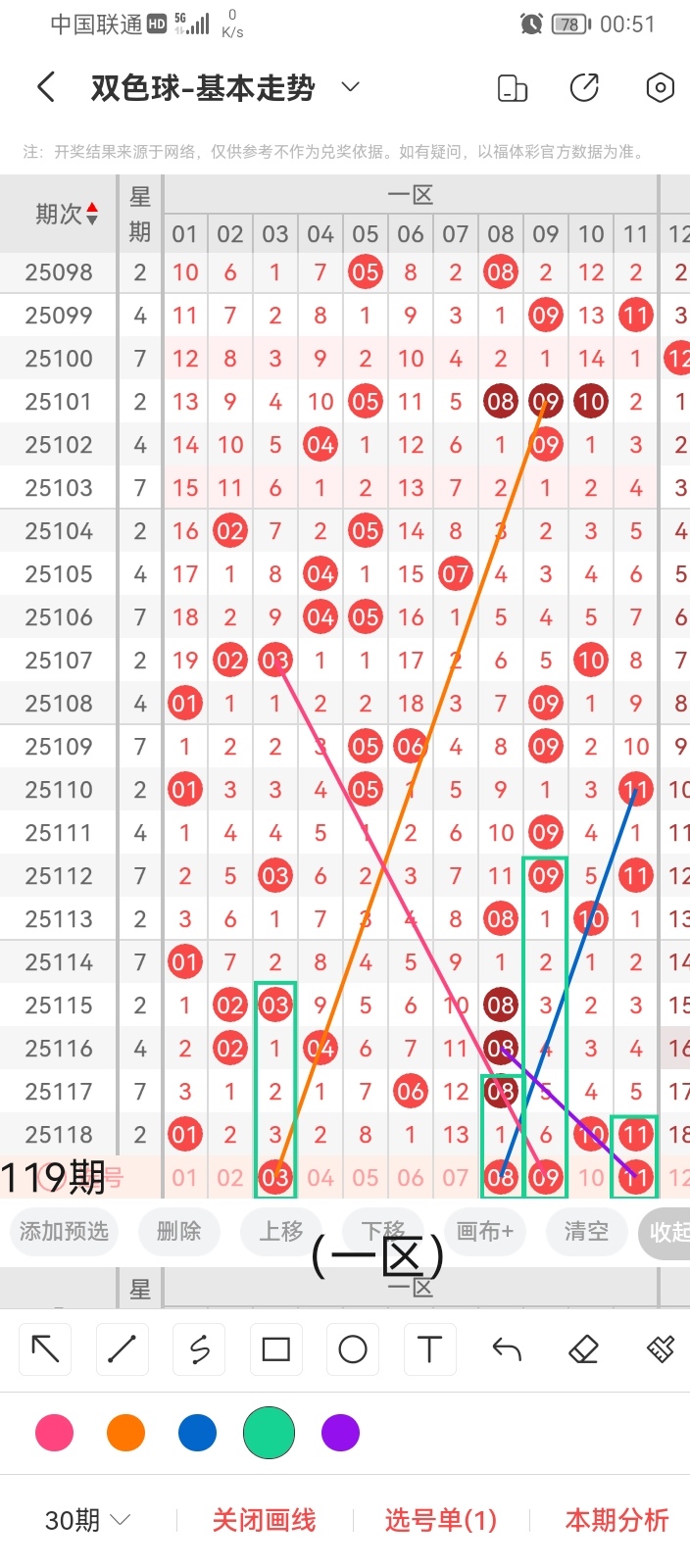Select the arrow drawing tool
The image size is (690, 1568).
(x=45, y=1349)
